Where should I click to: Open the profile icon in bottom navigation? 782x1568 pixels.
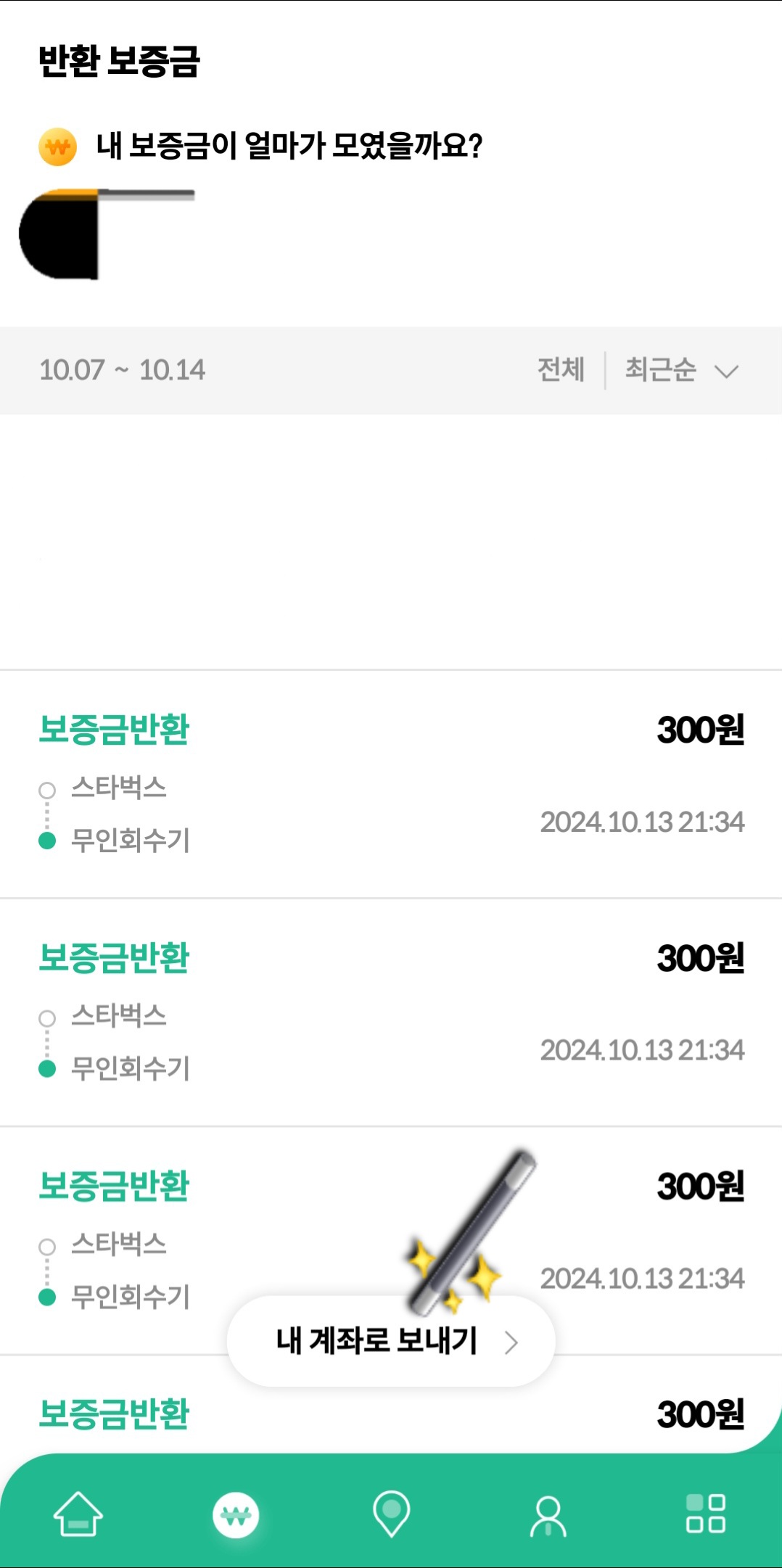point(548,1514)
